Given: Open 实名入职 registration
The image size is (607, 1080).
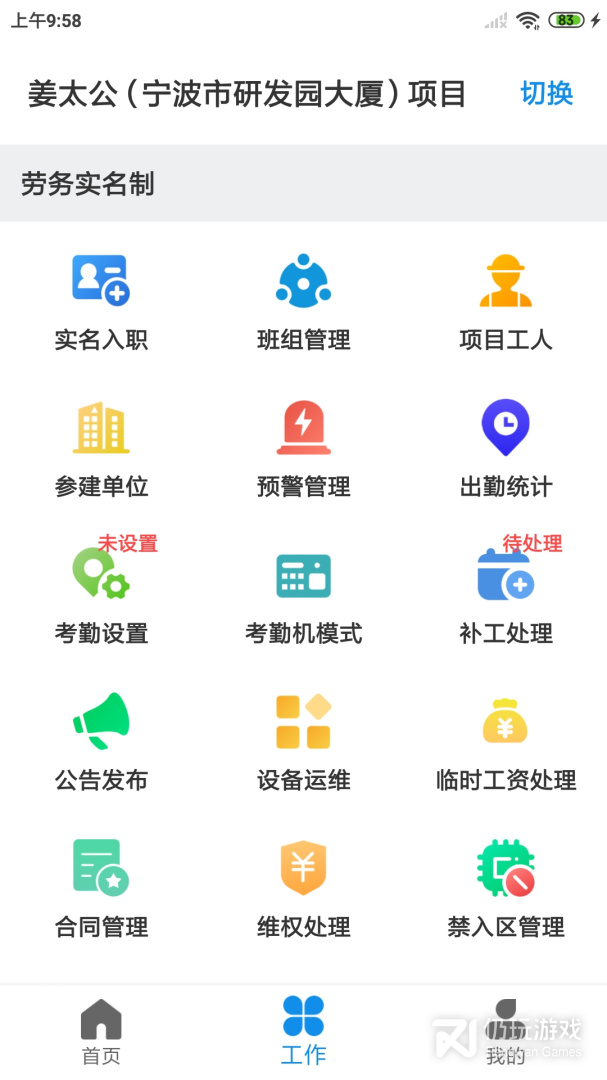Looking at the screenshot, I should (101, 301).
